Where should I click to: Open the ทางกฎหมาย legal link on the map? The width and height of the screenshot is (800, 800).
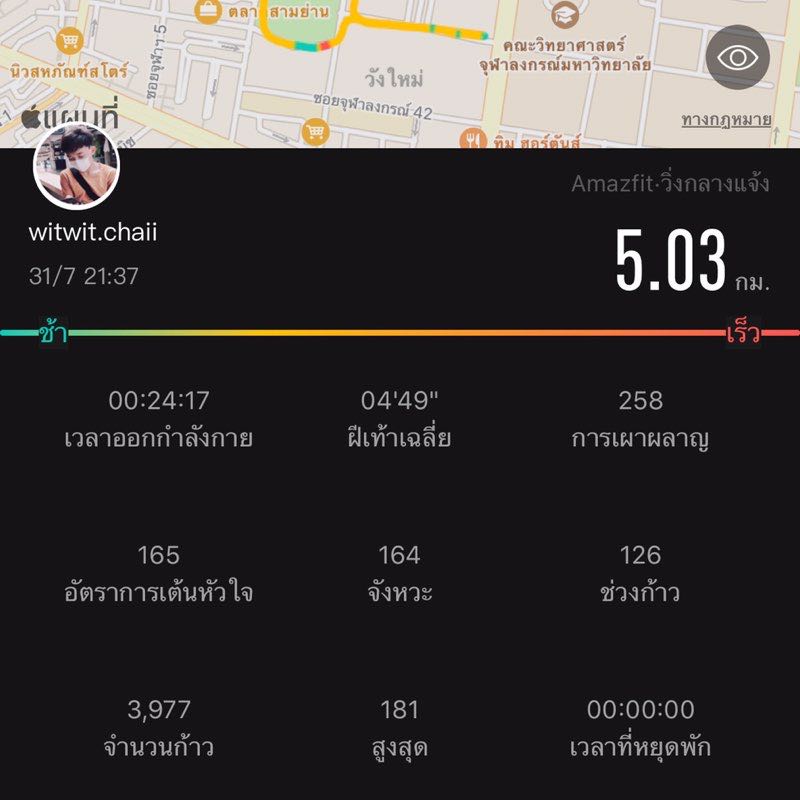tap(726, 120)
